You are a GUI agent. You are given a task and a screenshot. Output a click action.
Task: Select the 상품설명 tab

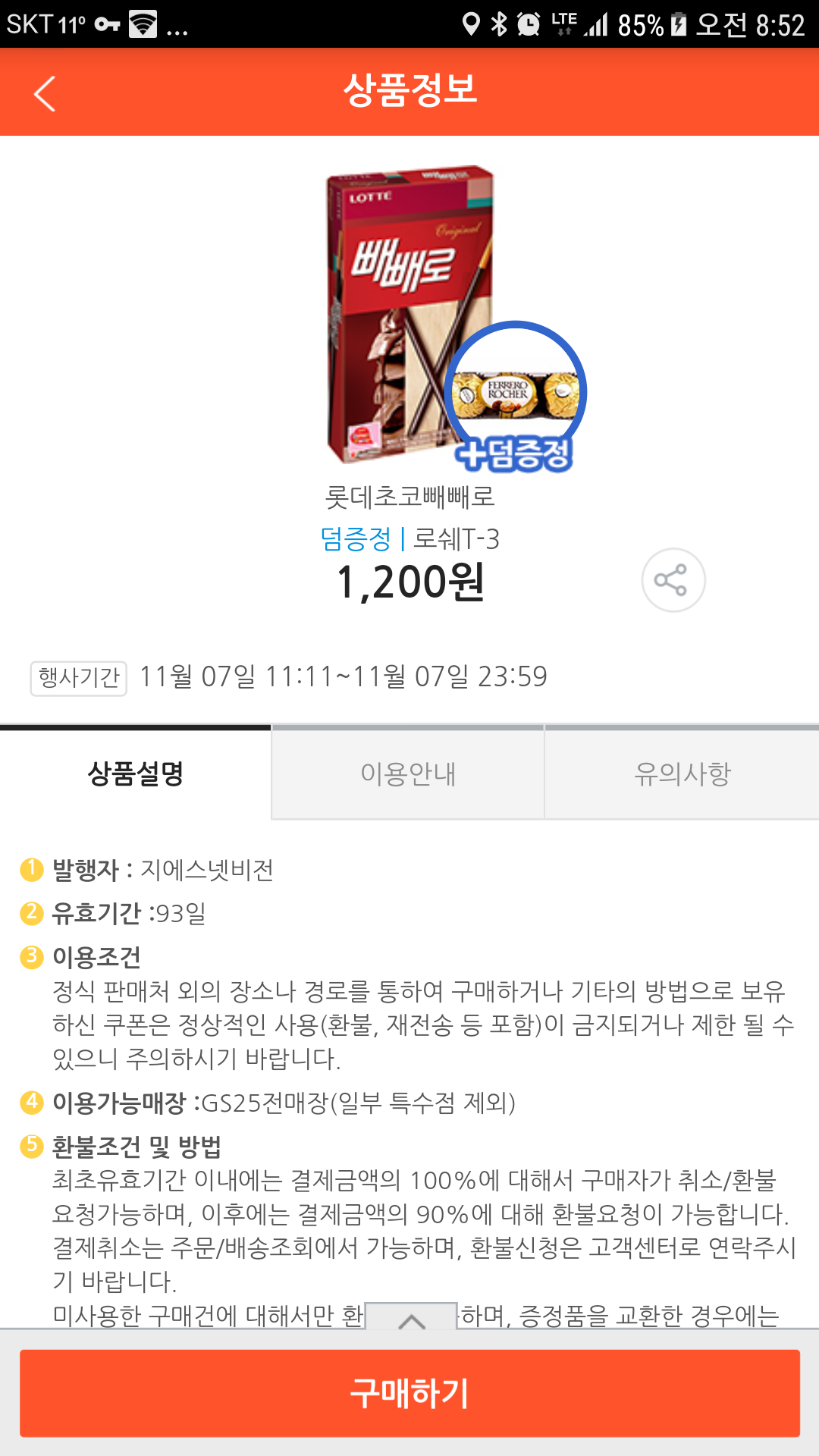[x=136, y=773]
